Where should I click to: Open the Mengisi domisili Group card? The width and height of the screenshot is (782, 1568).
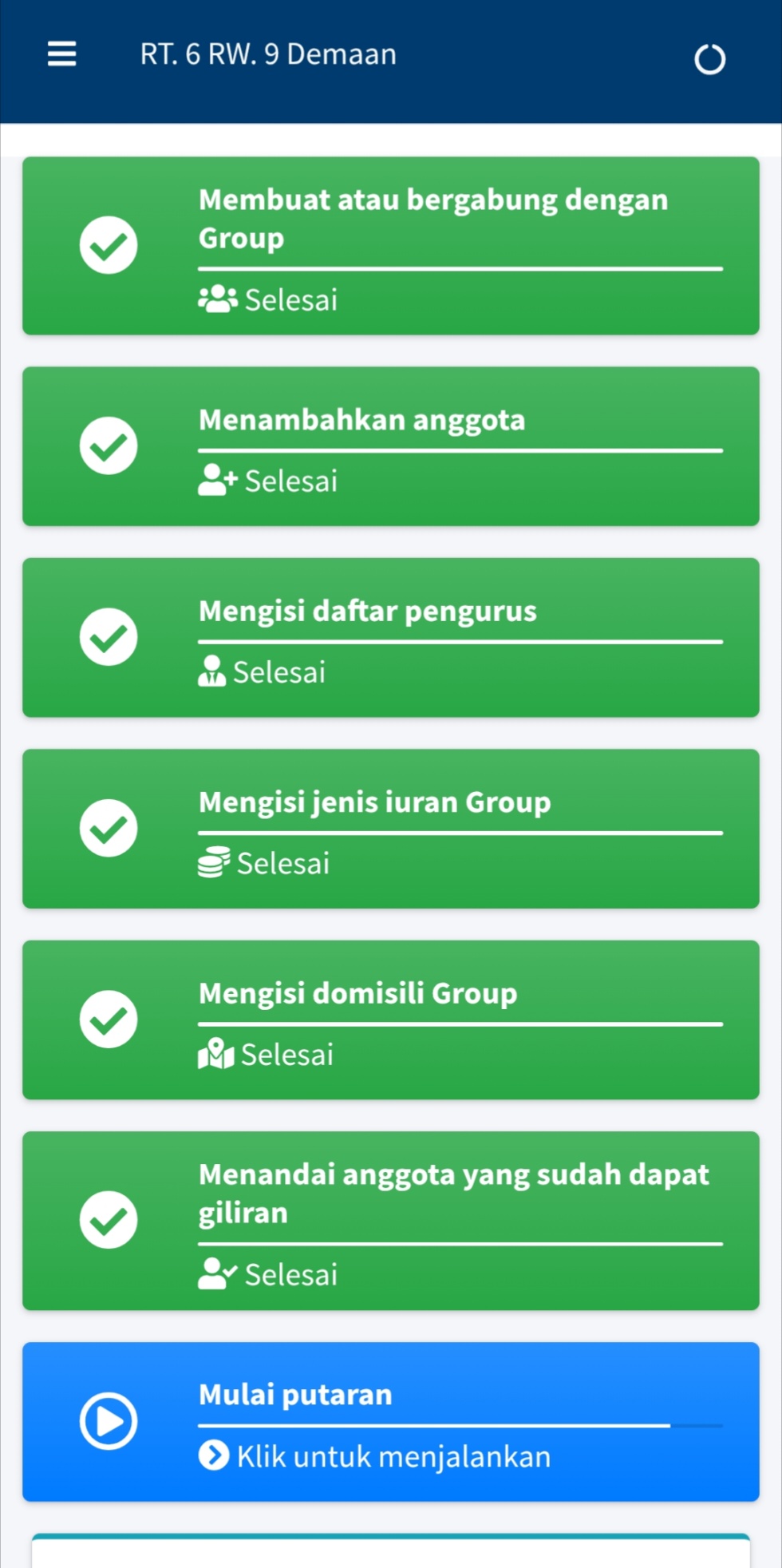(x=391, y=1020)
